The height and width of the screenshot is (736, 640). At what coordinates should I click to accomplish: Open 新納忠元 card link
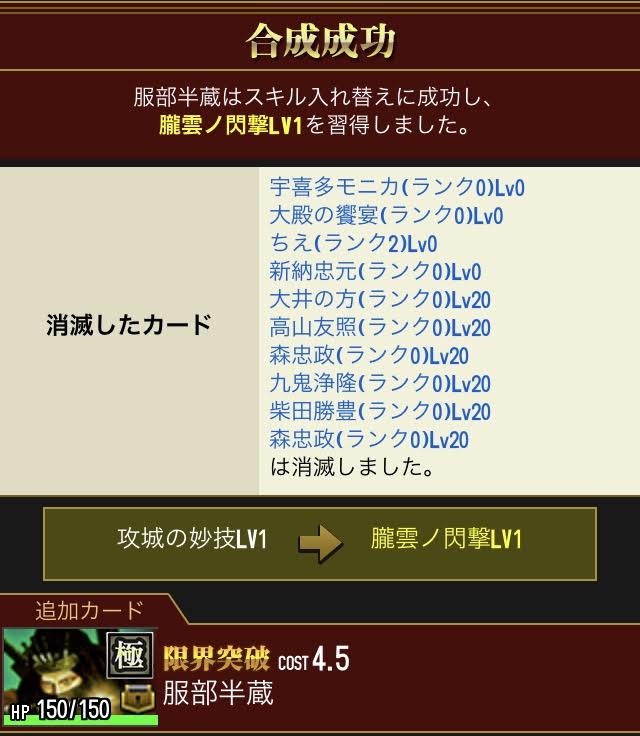[375, 271]
